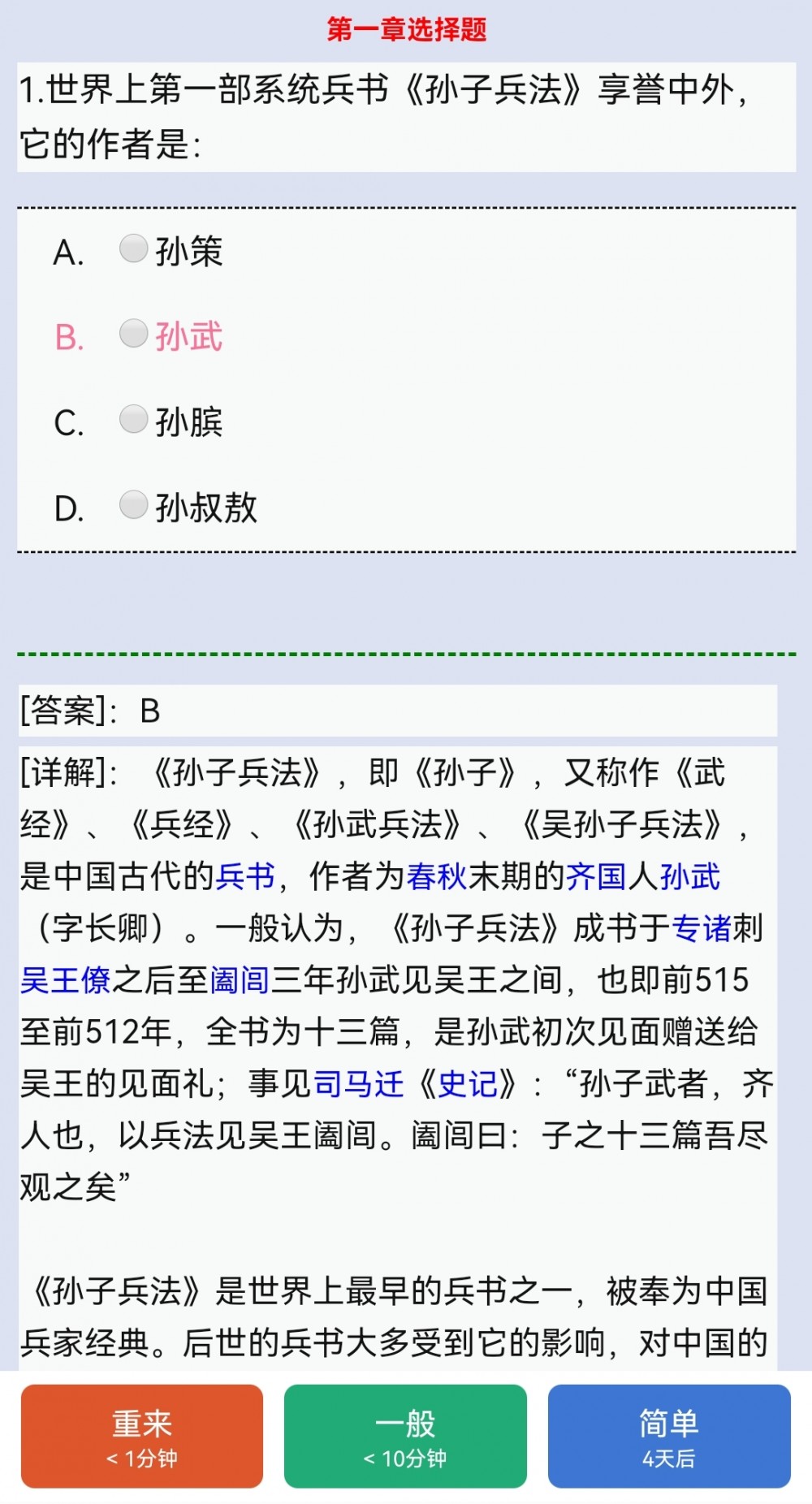Choose answer B 孙武
The width and height of the screenshot is (812, 1504).
[x=133, y=334]
